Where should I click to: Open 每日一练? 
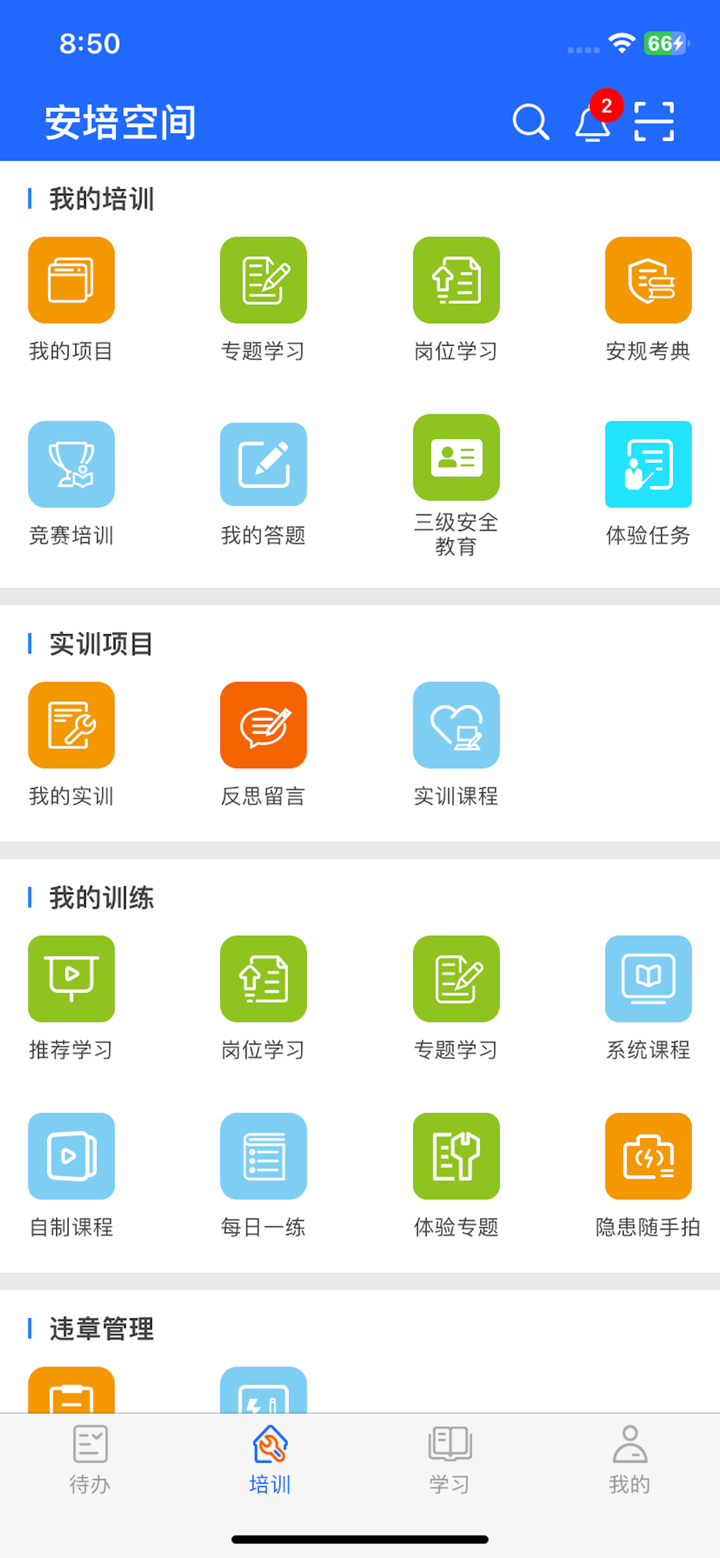263,1156
